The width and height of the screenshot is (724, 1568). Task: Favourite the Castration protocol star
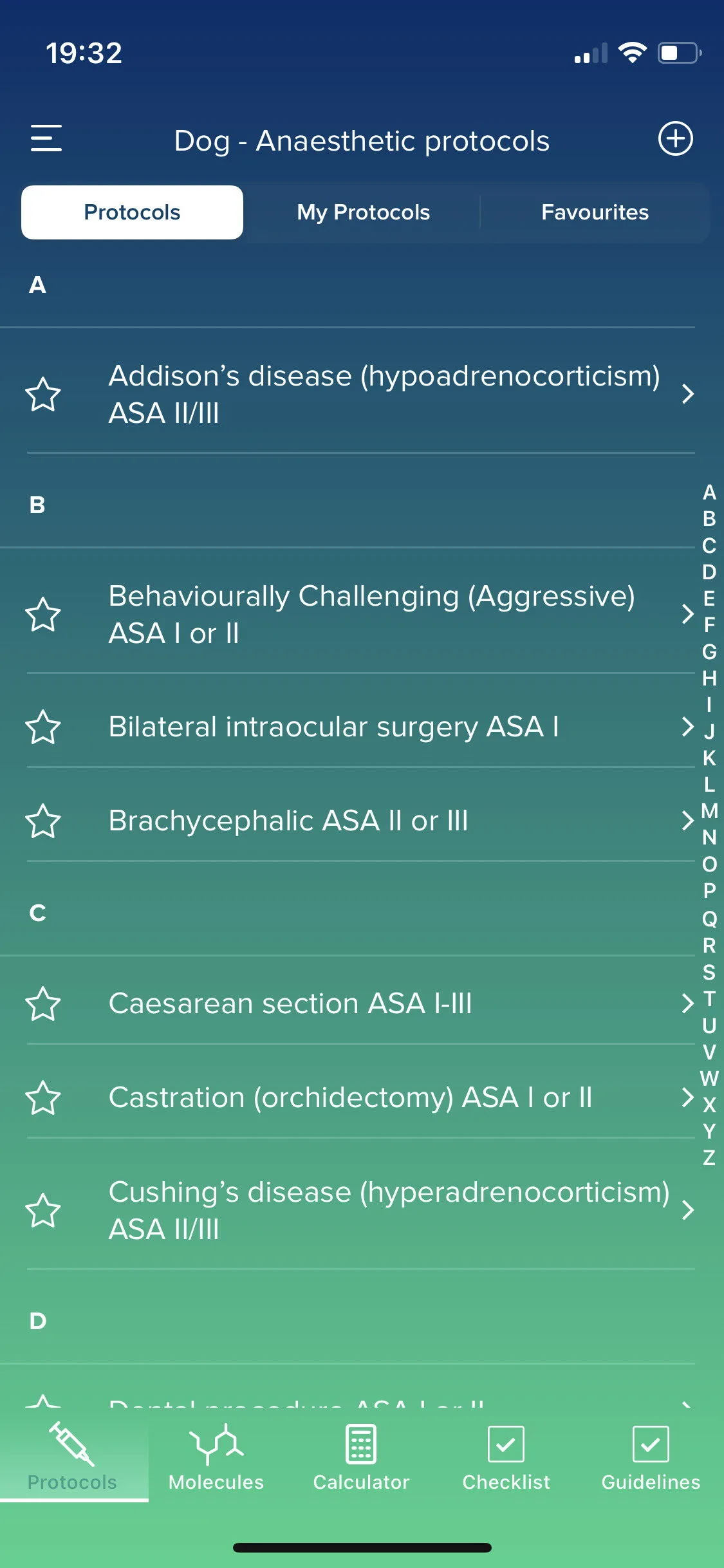[x=43, y=1097]
